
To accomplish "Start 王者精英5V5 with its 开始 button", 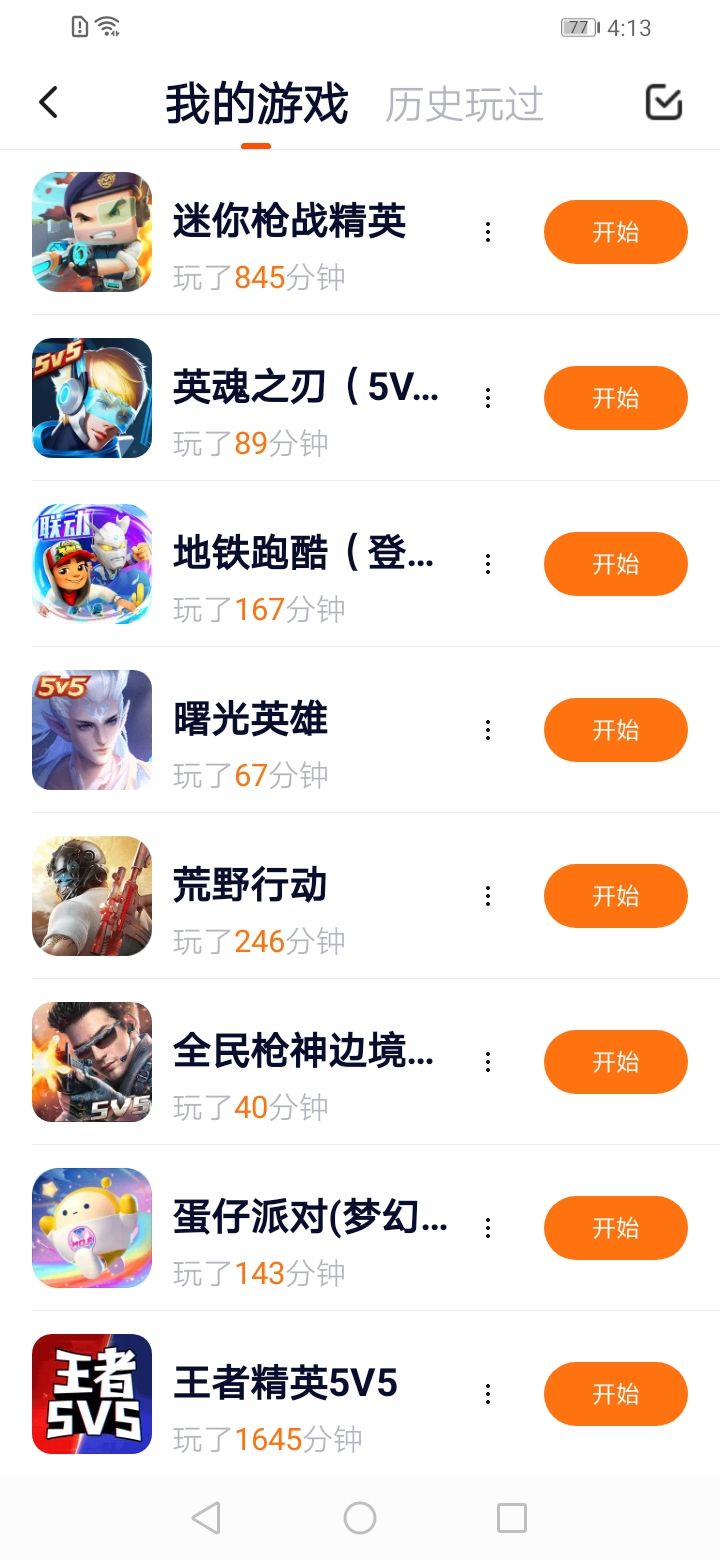I will [x=615, y=1394].
